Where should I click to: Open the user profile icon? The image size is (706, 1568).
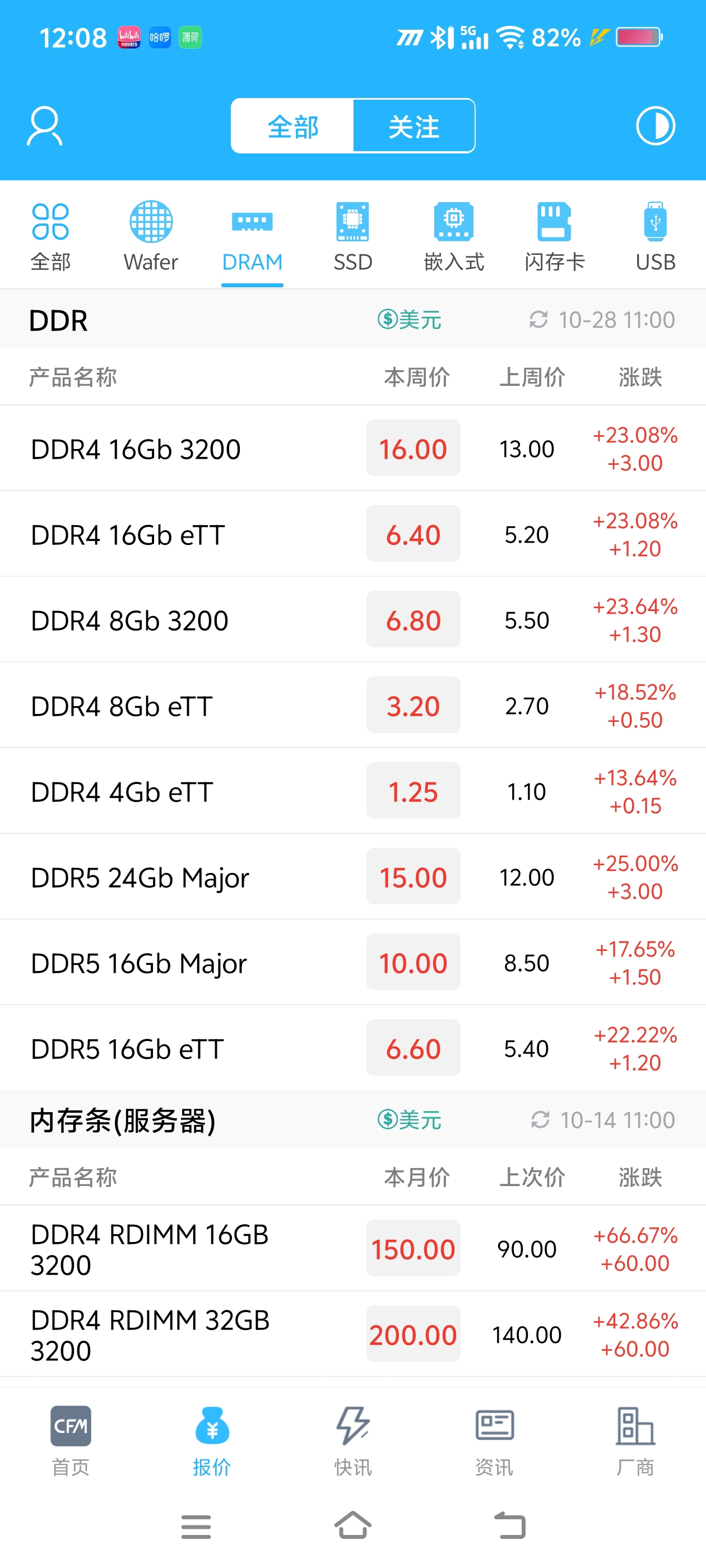coord(44,126)
